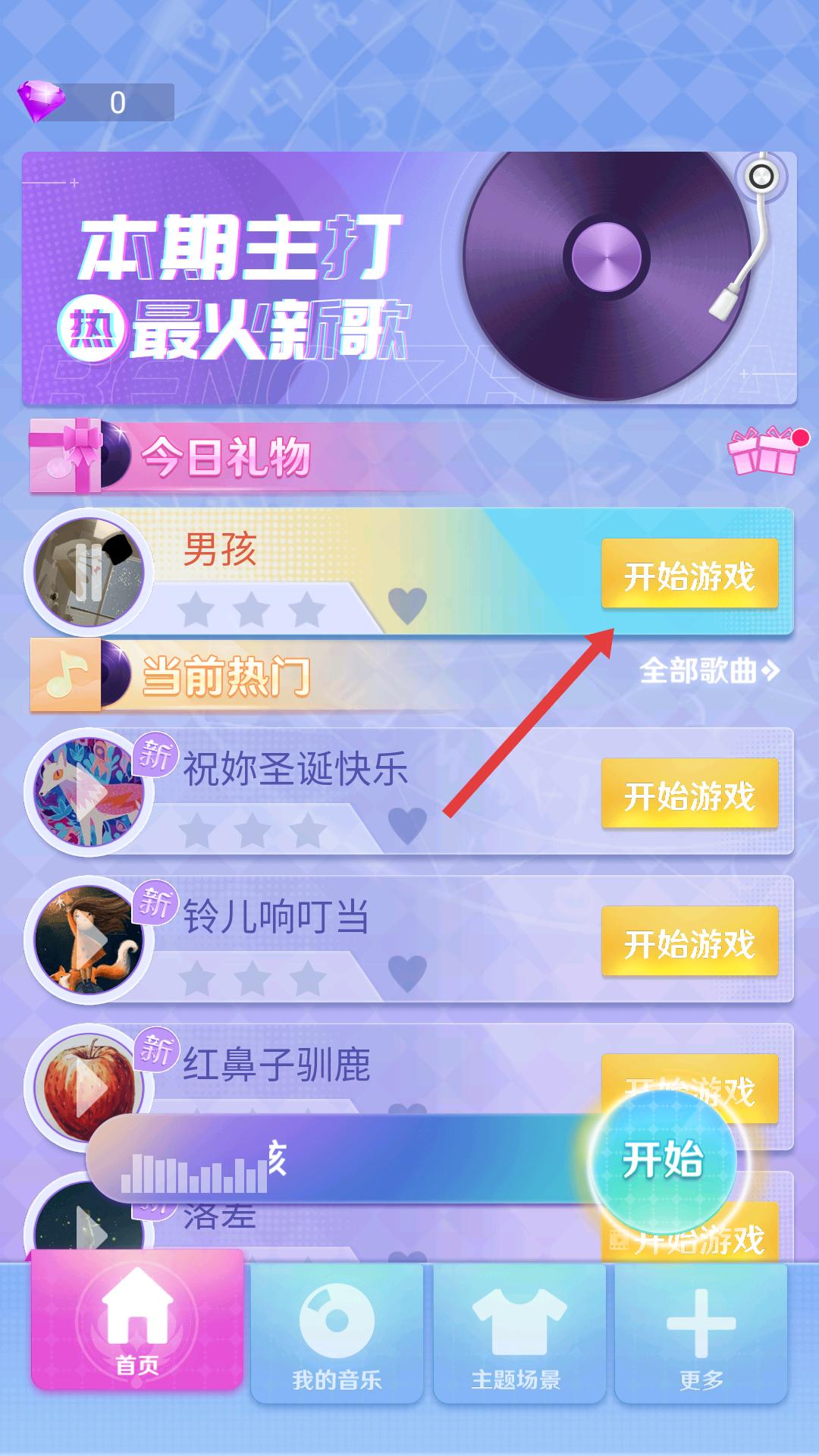Start the game for 男孩

pos(689,574)
